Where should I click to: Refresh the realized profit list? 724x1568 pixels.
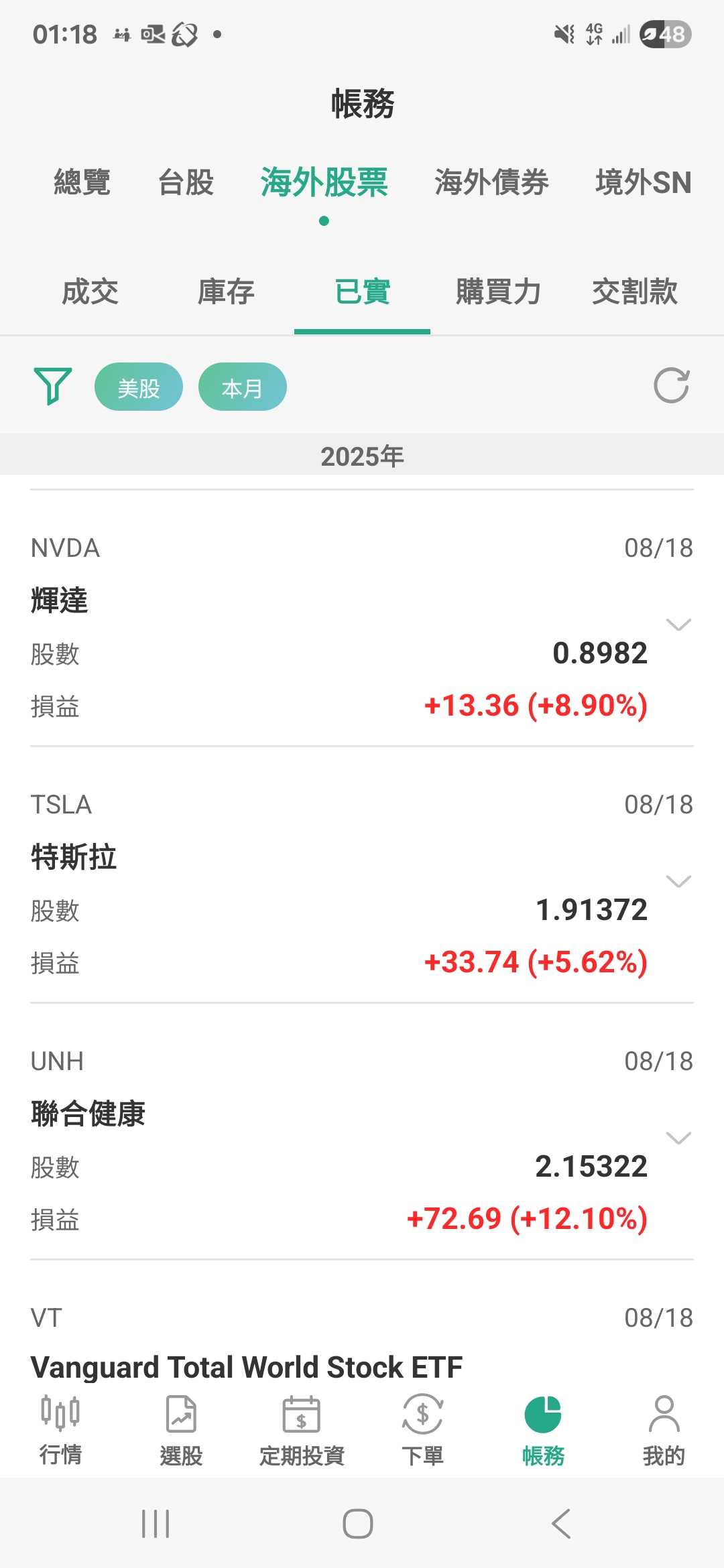pos(671,386)
